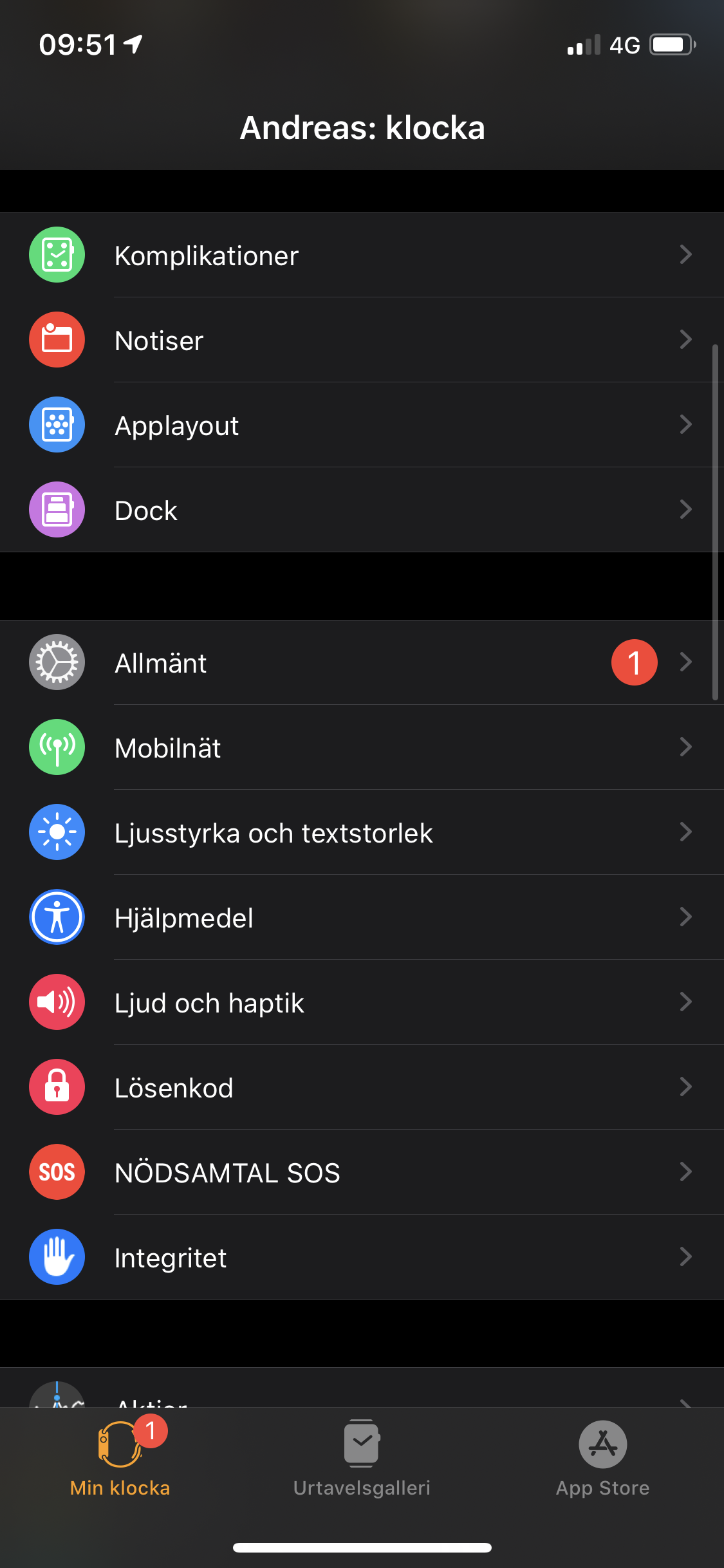Open Komplikationer settings
Viewport: 724px width, 1568px height.
[362, 256]
